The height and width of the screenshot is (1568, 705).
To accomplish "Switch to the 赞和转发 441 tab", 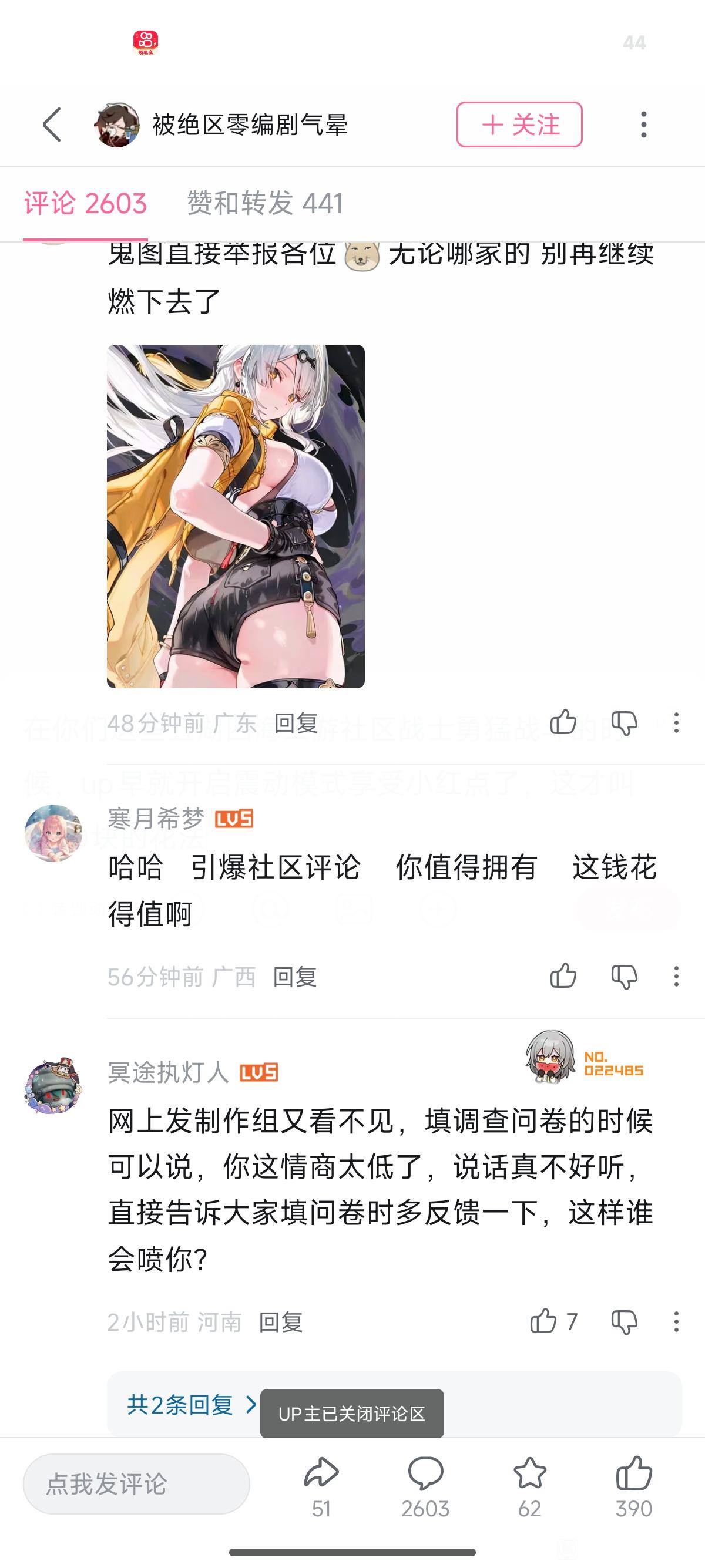I will 265,203.
